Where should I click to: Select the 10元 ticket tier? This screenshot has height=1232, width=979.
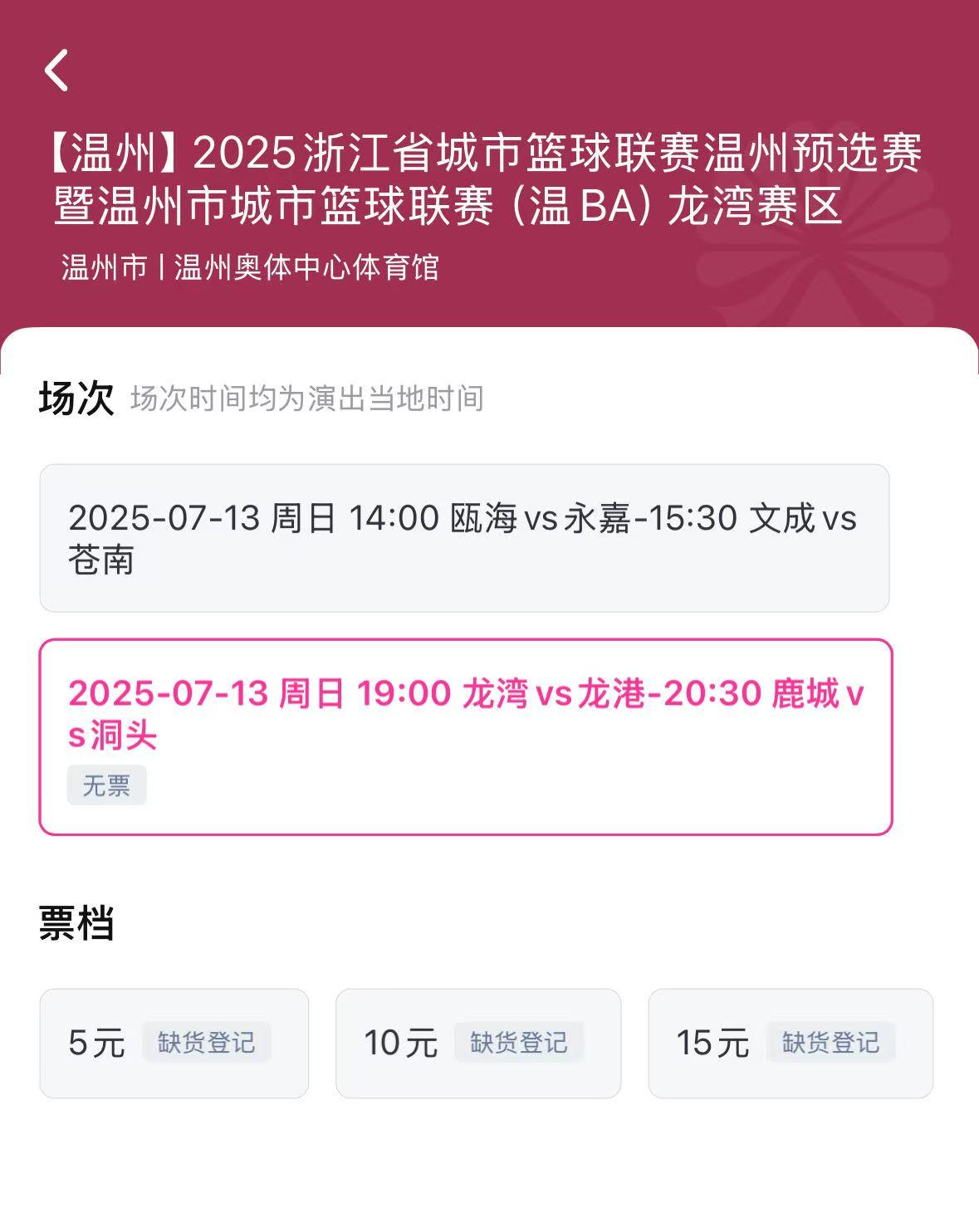pyautogui.click(x=477, y=1043)
